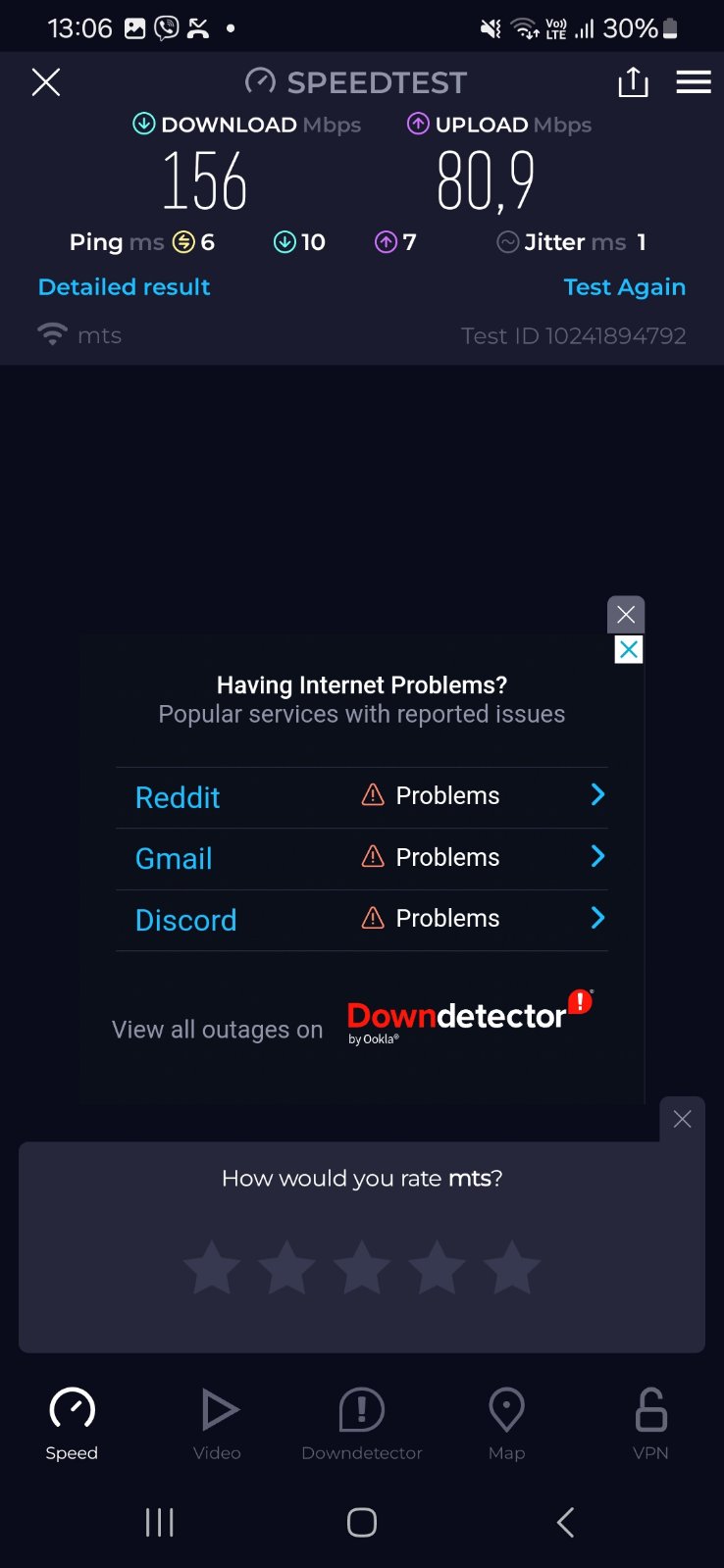Image resolution: width=724 pixels, height=1568 pixels.
Task: Close the AdChoices X icon
Action: click(628, 649)
